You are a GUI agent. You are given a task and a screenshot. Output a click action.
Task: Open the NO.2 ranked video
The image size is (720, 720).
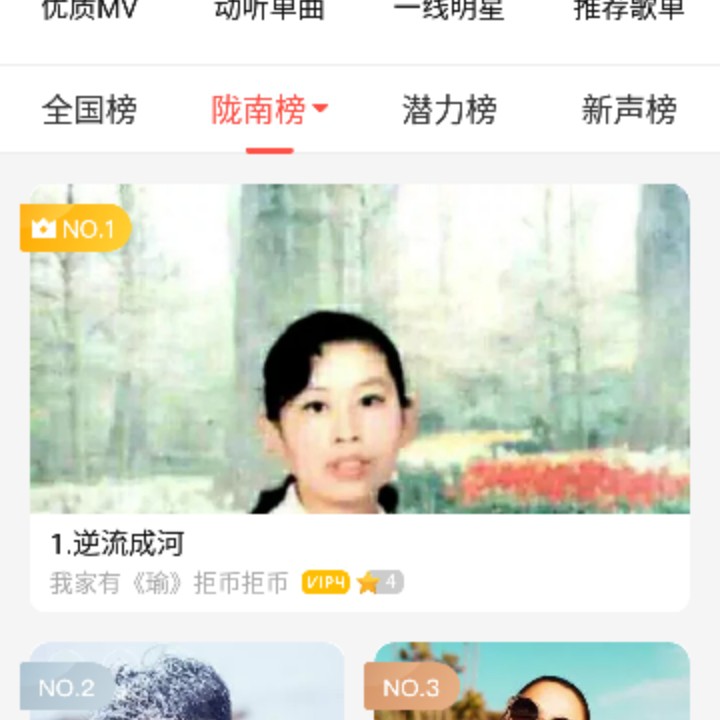(185, 685)
